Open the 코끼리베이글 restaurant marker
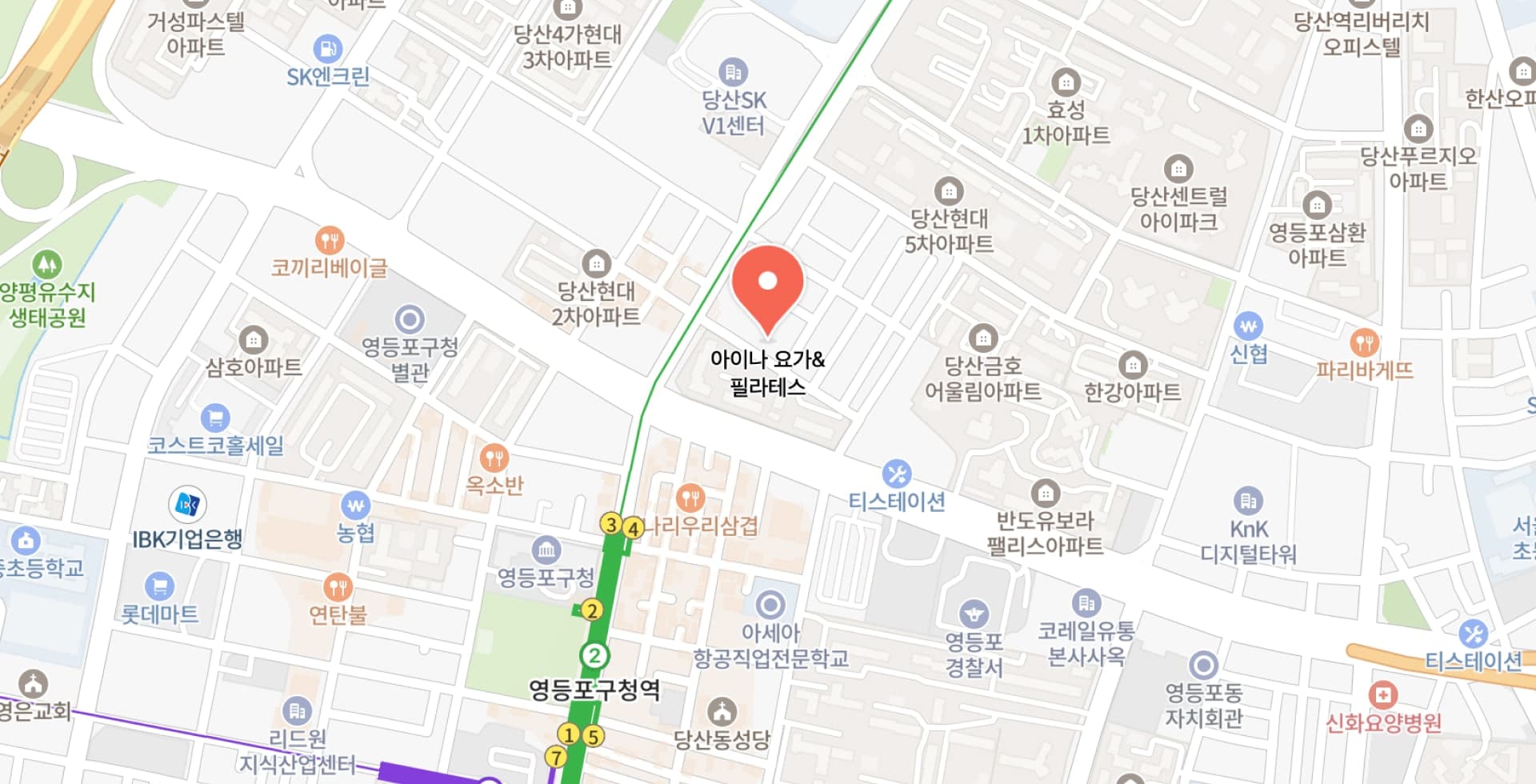The image size is (1536, 784). click(x=329, y=240)
